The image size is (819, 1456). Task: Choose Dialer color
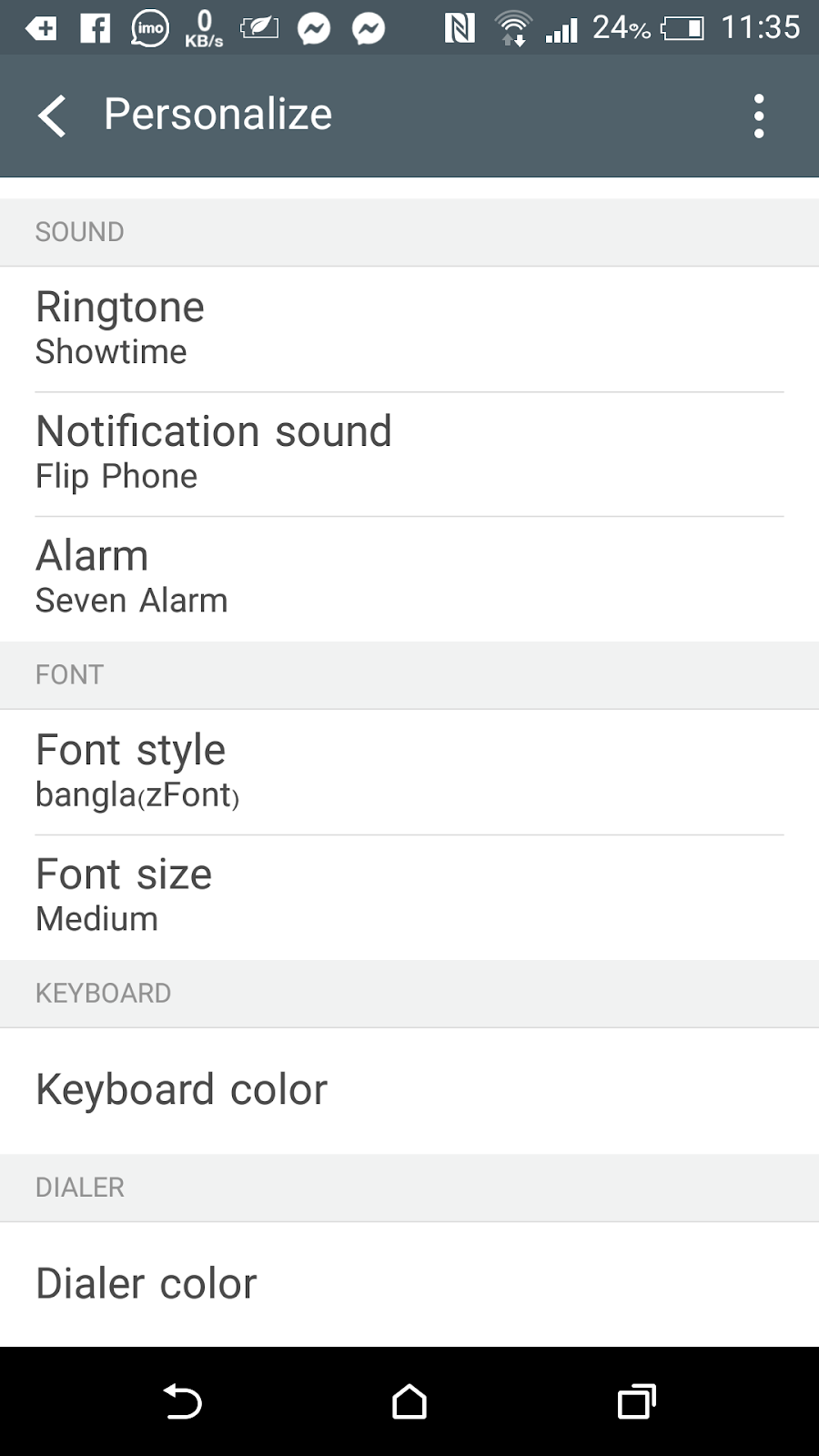[x=409, y=1284]
